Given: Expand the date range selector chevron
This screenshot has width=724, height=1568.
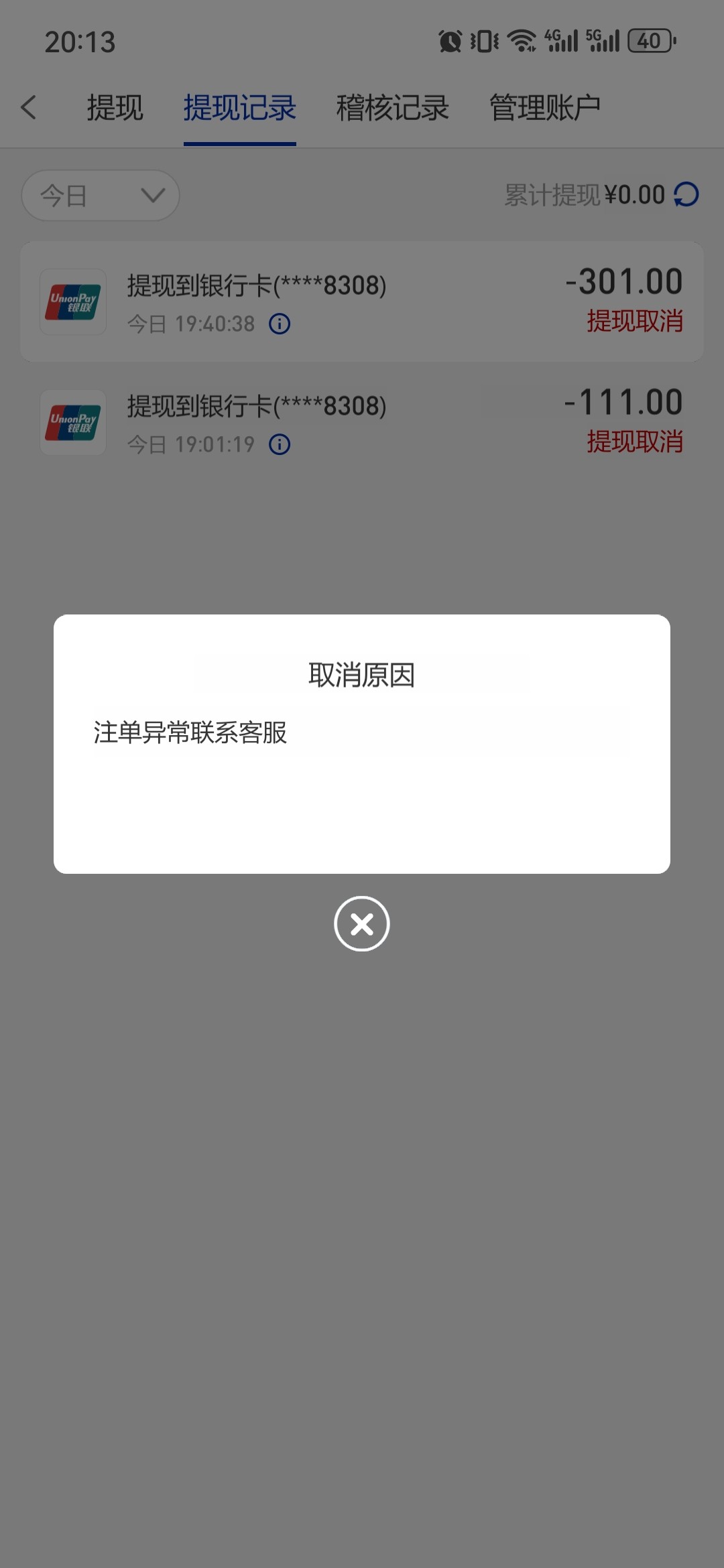Looking at the screenshot, I should click(151, 196).
